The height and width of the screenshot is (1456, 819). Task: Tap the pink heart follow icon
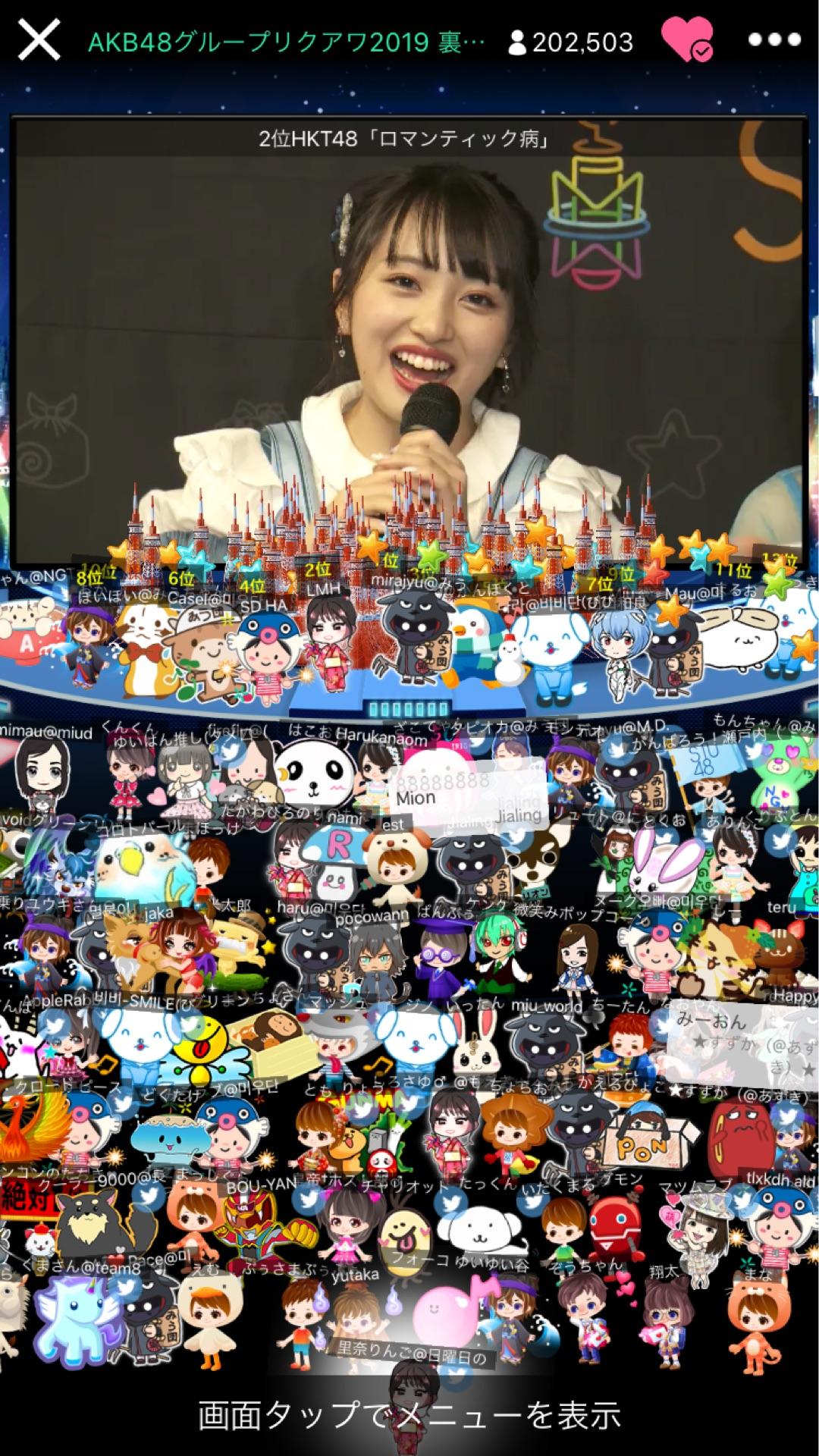pos(687,39)
